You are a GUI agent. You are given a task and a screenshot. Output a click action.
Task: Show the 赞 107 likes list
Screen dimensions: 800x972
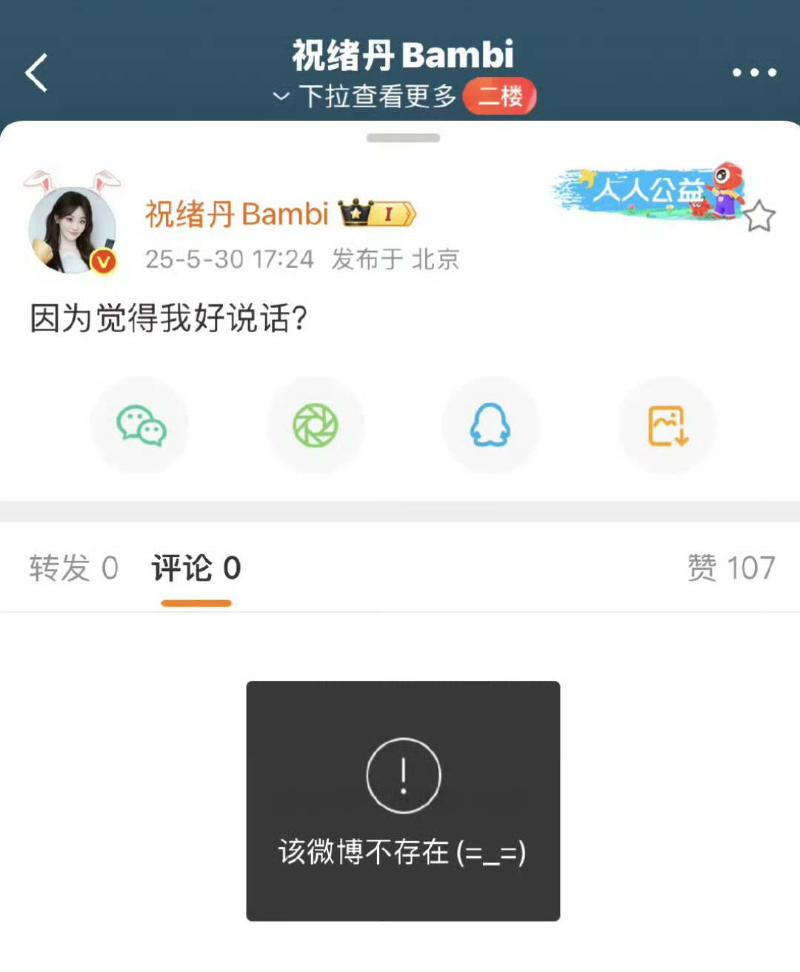click(x=731, y=568)
